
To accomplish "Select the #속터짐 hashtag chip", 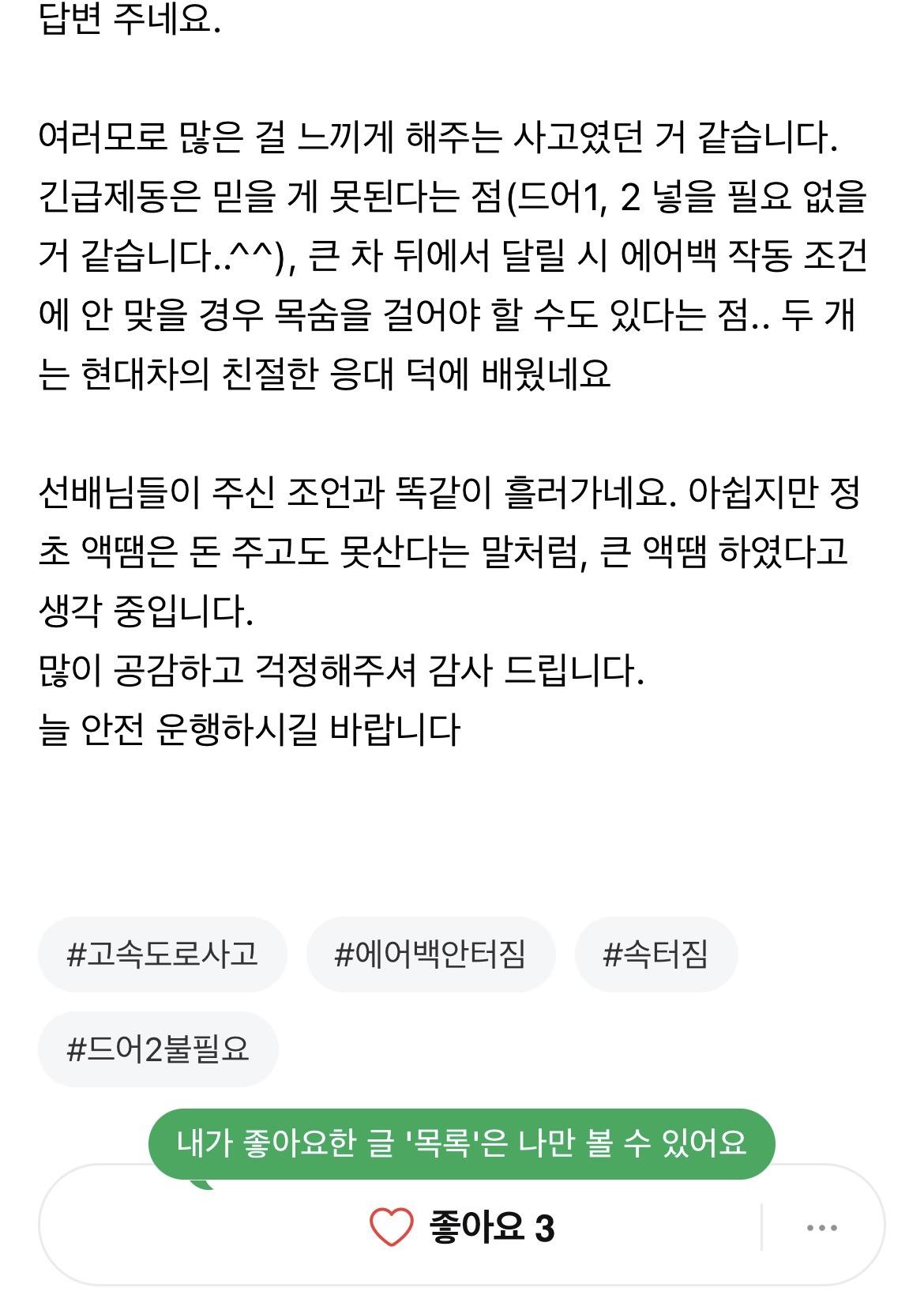I will [655, 954].
